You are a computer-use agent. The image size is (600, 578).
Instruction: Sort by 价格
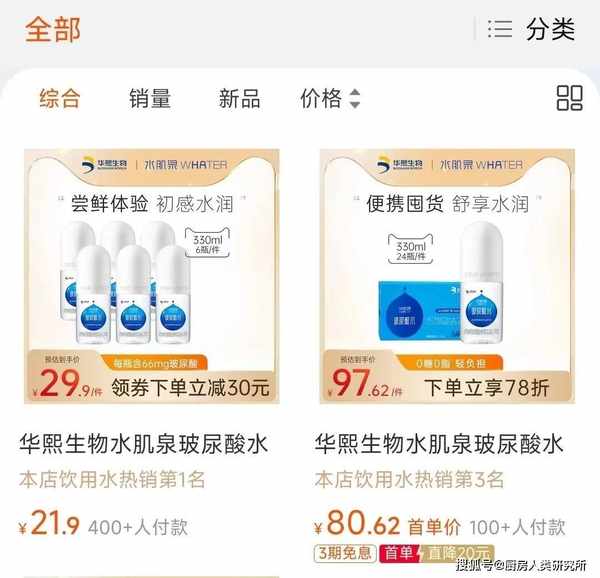pos(329,98)
